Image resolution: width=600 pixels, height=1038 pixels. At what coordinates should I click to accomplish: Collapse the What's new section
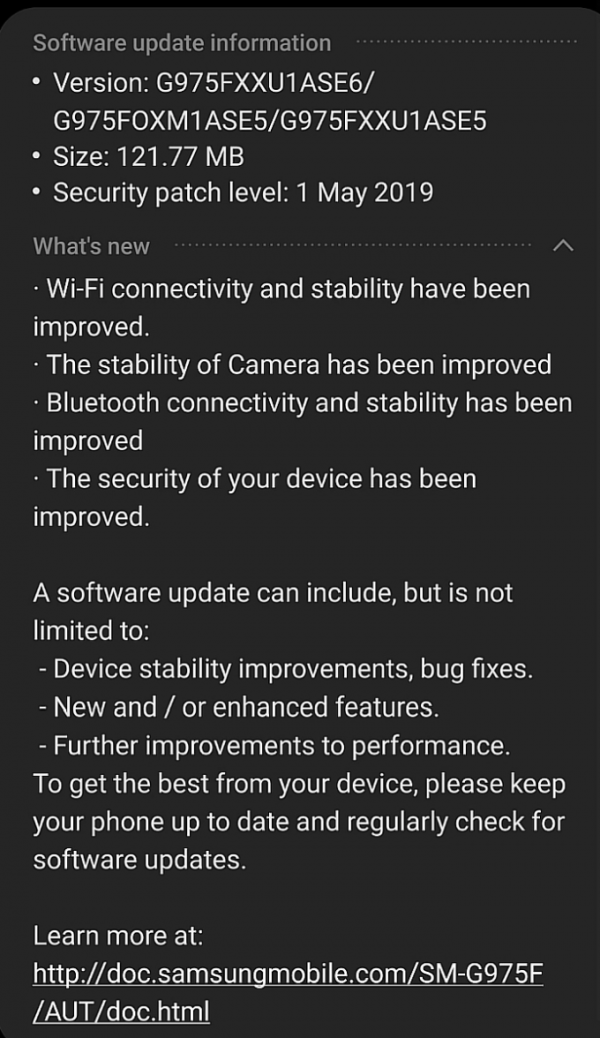[x=562, y=246]
